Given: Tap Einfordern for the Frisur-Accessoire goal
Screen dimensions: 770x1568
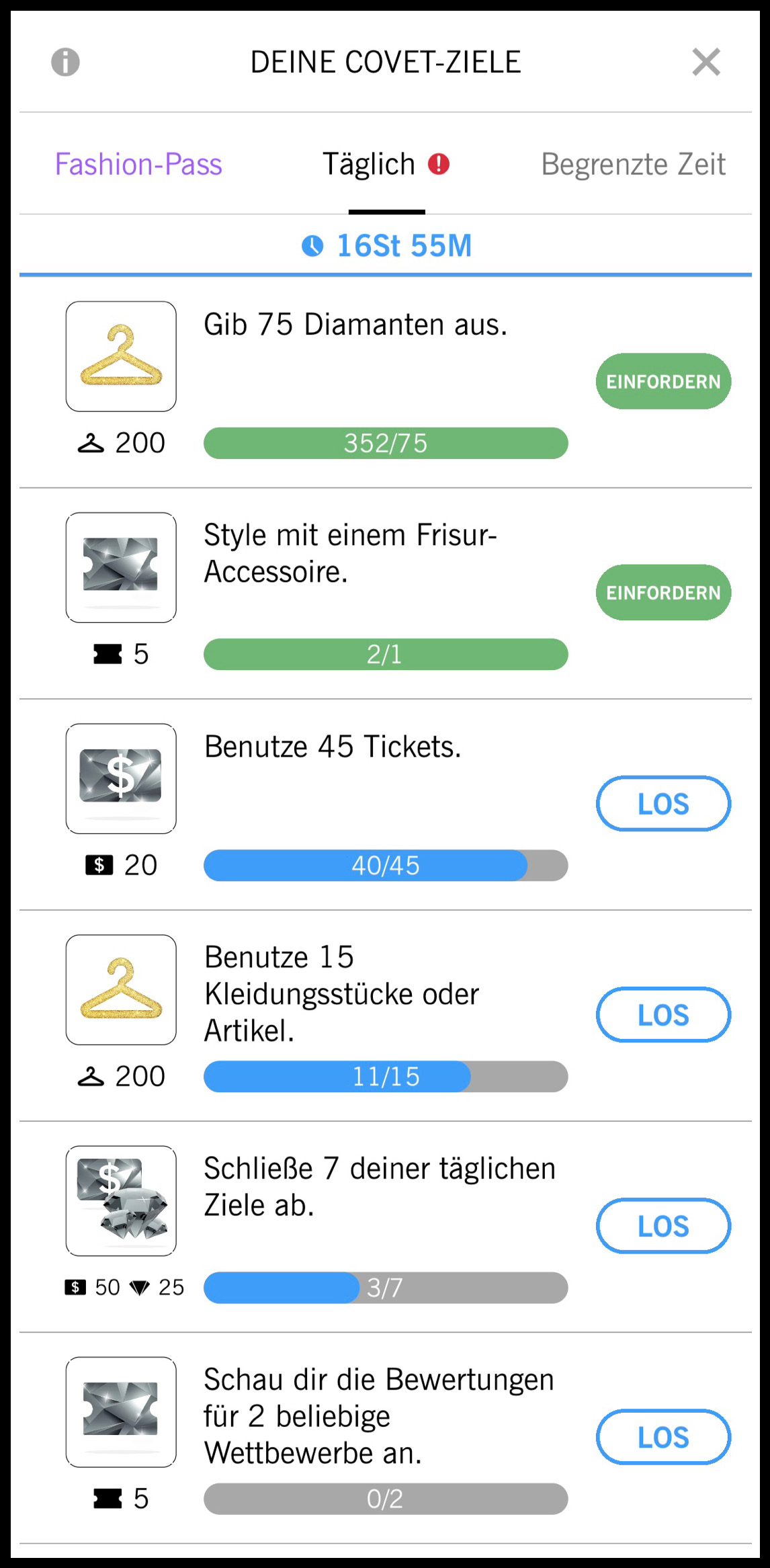Looking at the screenshot, I should (x=663, y=592).
